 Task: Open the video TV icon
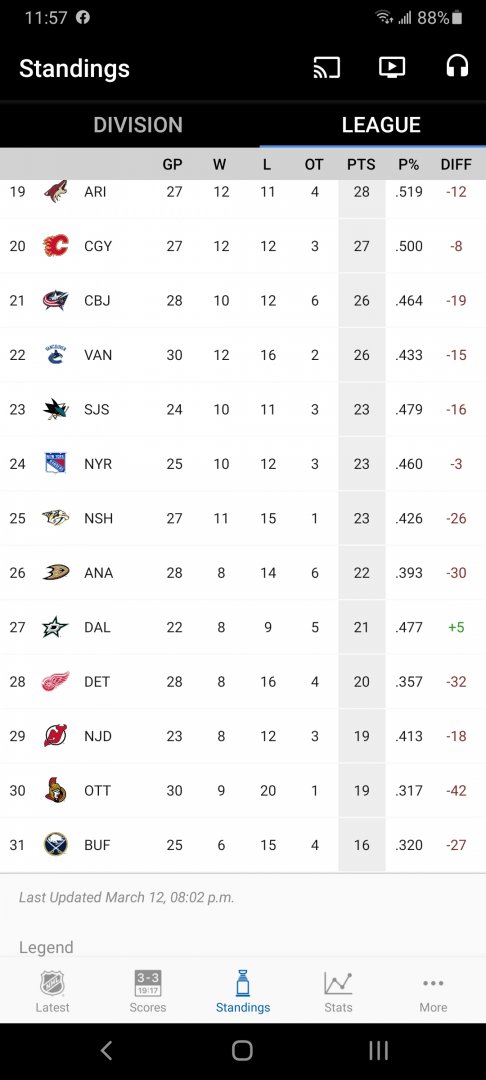click(392, 68)
